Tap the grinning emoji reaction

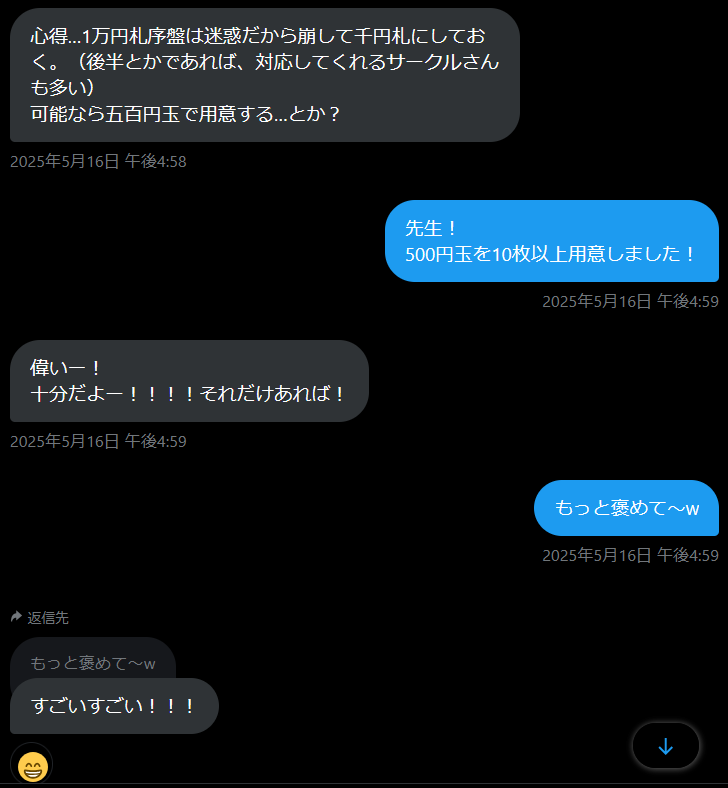point(31,766)
